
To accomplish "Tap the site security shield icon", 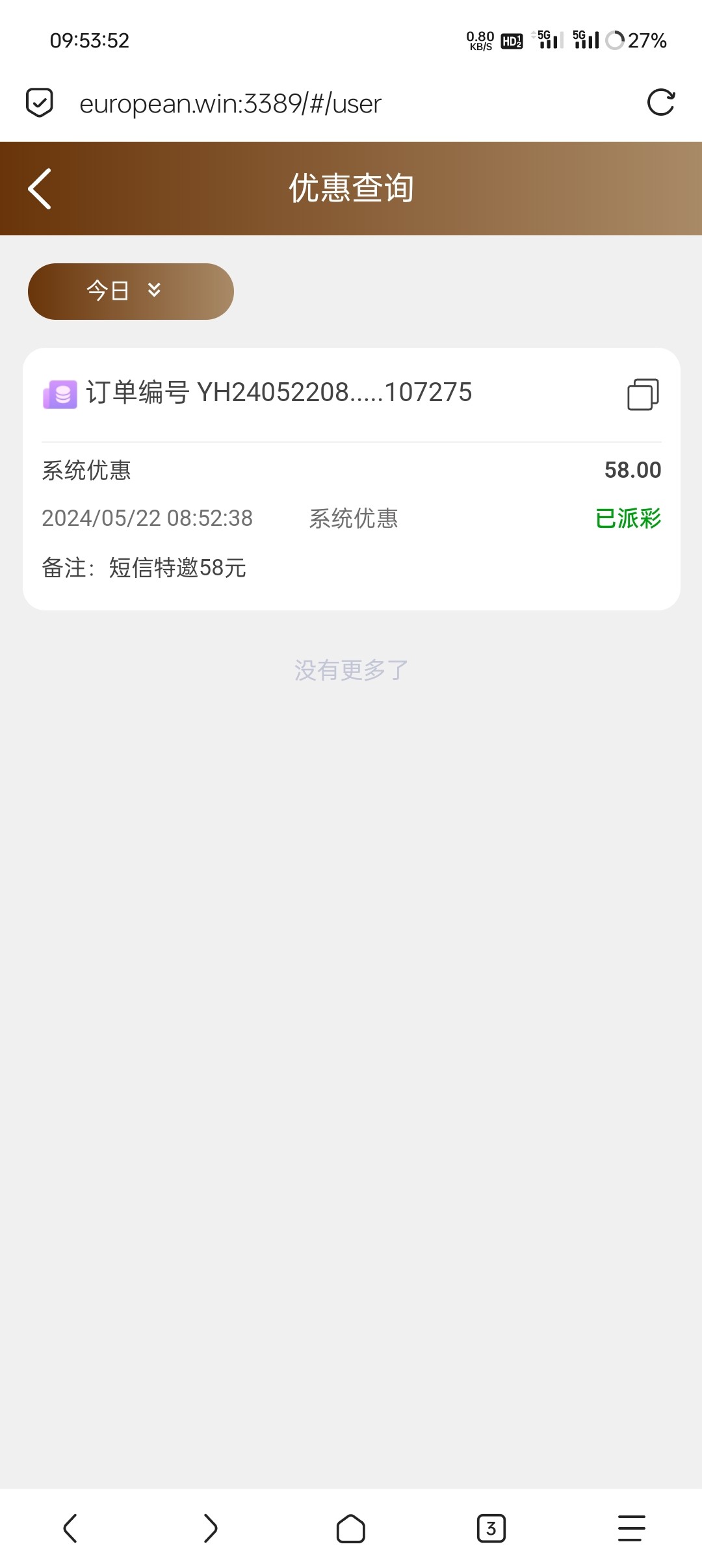I will point(40,103).
